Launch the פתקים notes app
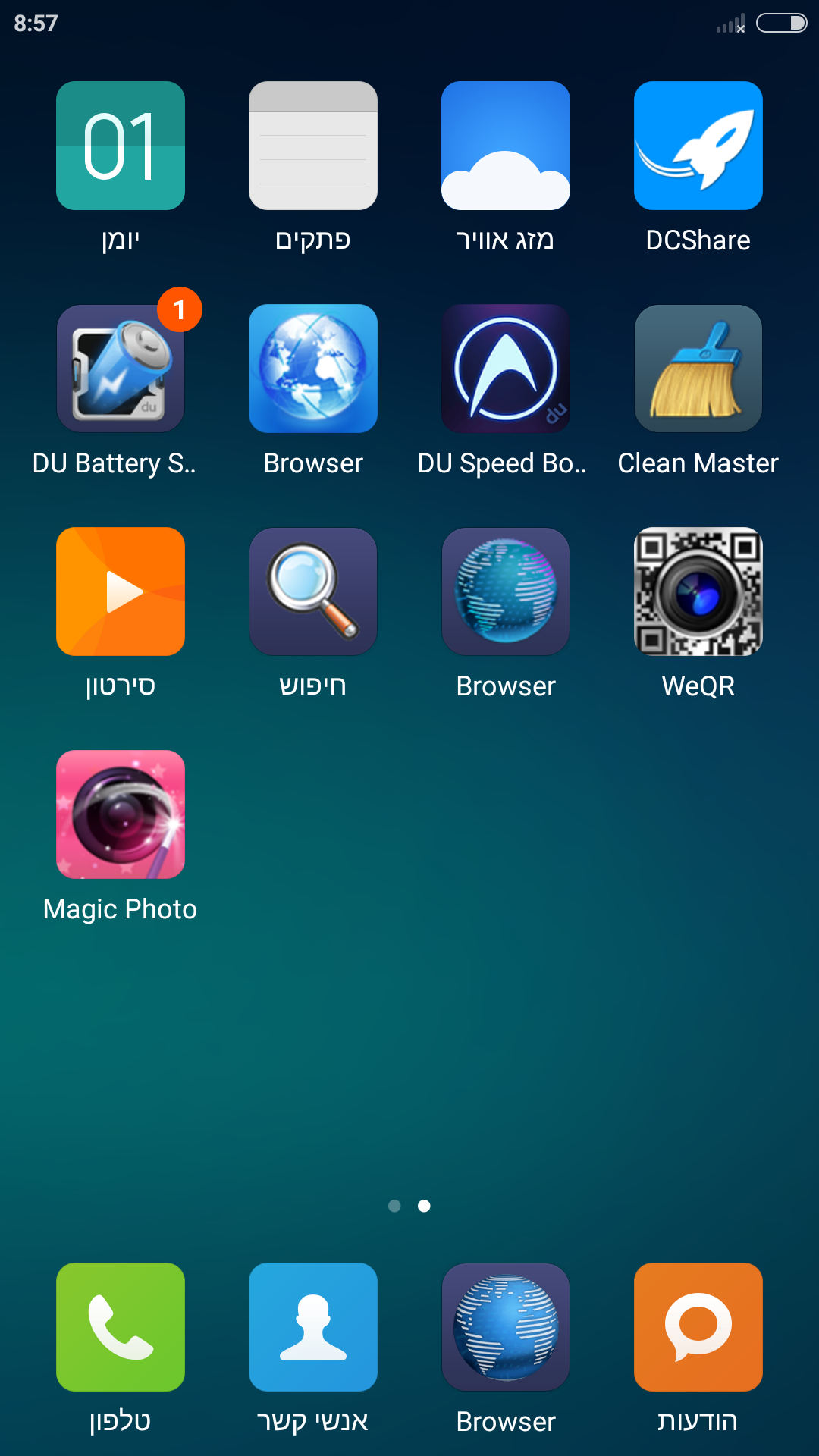Image resolution: width=819 pixels, height=1456 pixels. click(x=313, y=146)
